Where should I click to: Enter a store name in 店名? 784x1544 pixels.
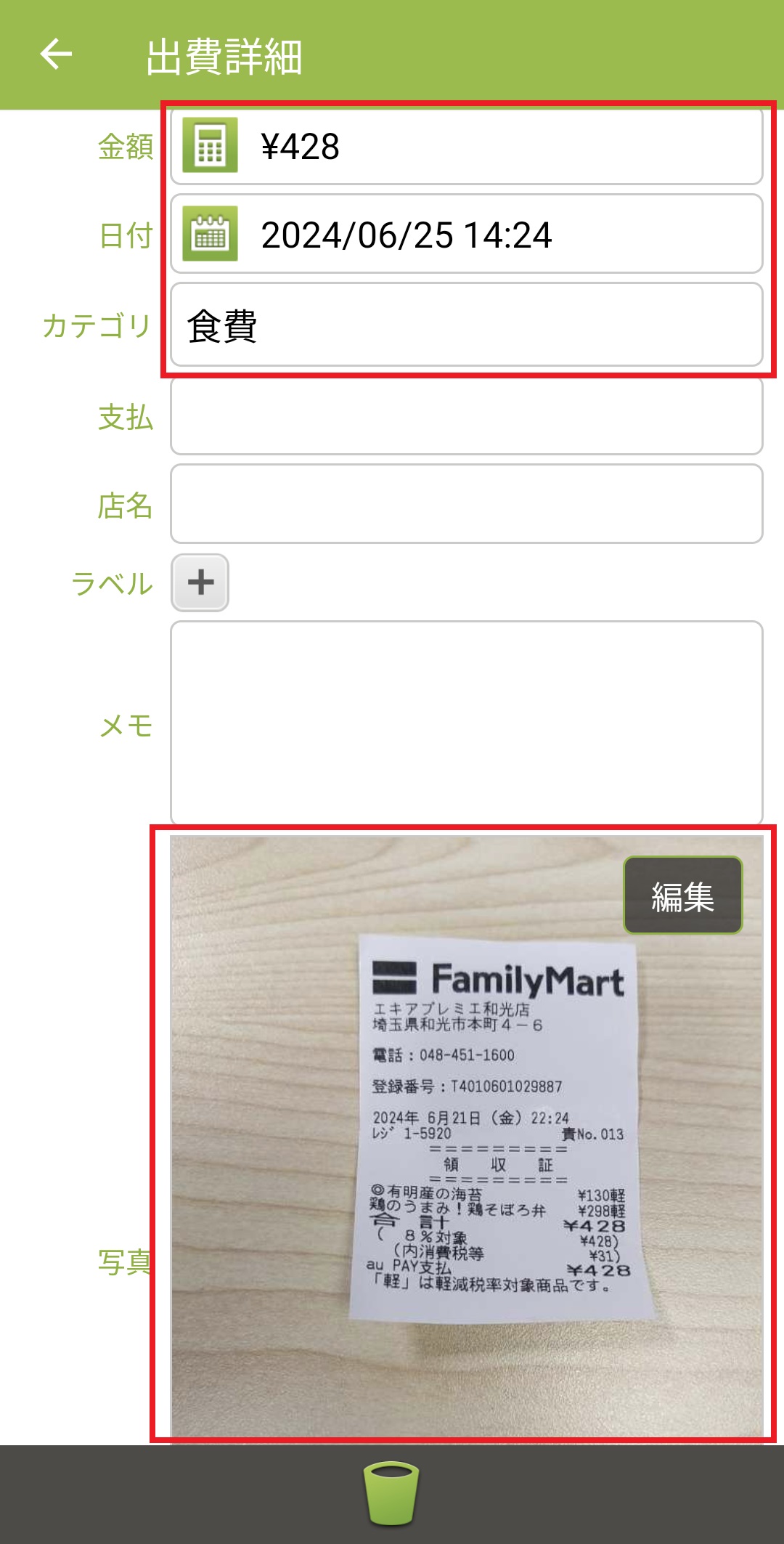point(466,504)
